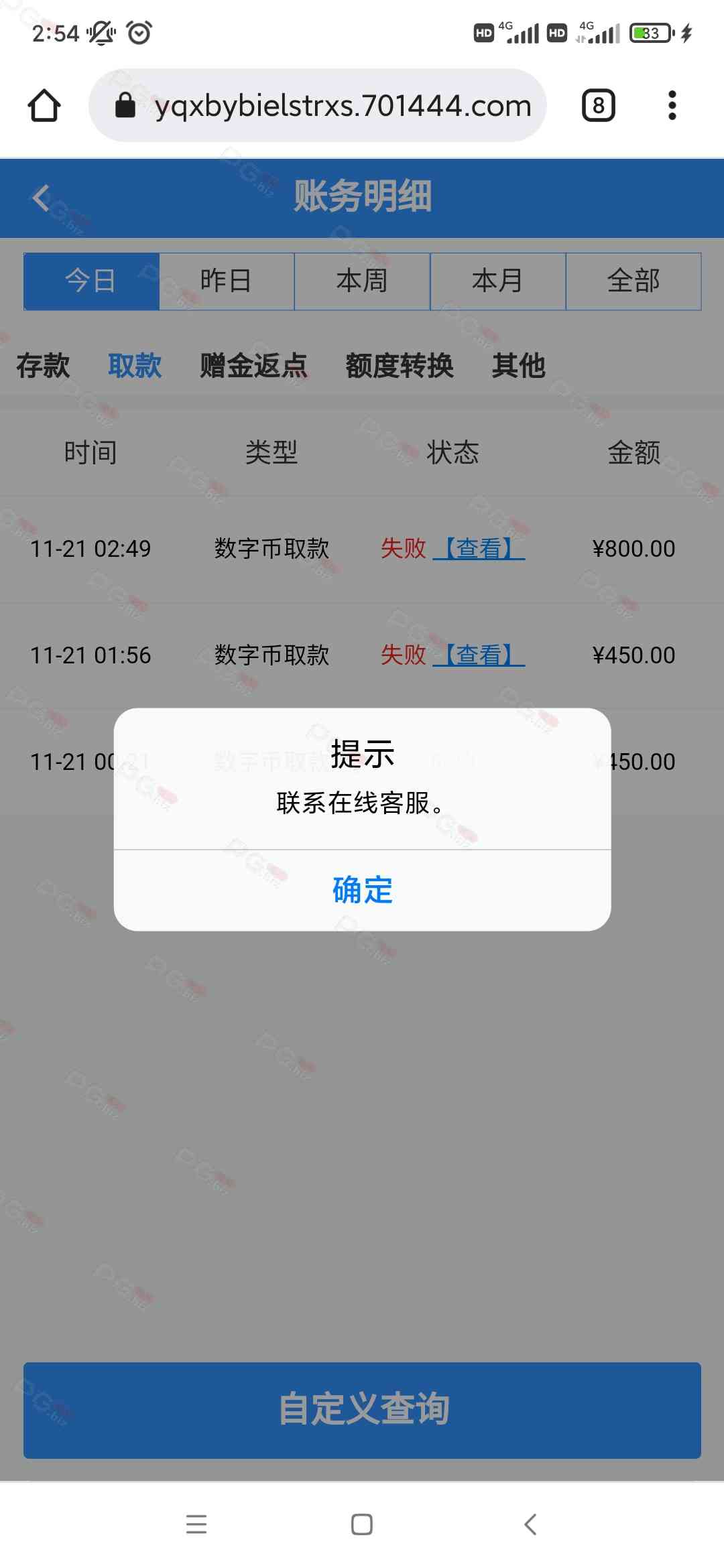View details of the ¥800.00 failed withdrawal
The width and height of the screenshot is (724, 1568).
479,549
